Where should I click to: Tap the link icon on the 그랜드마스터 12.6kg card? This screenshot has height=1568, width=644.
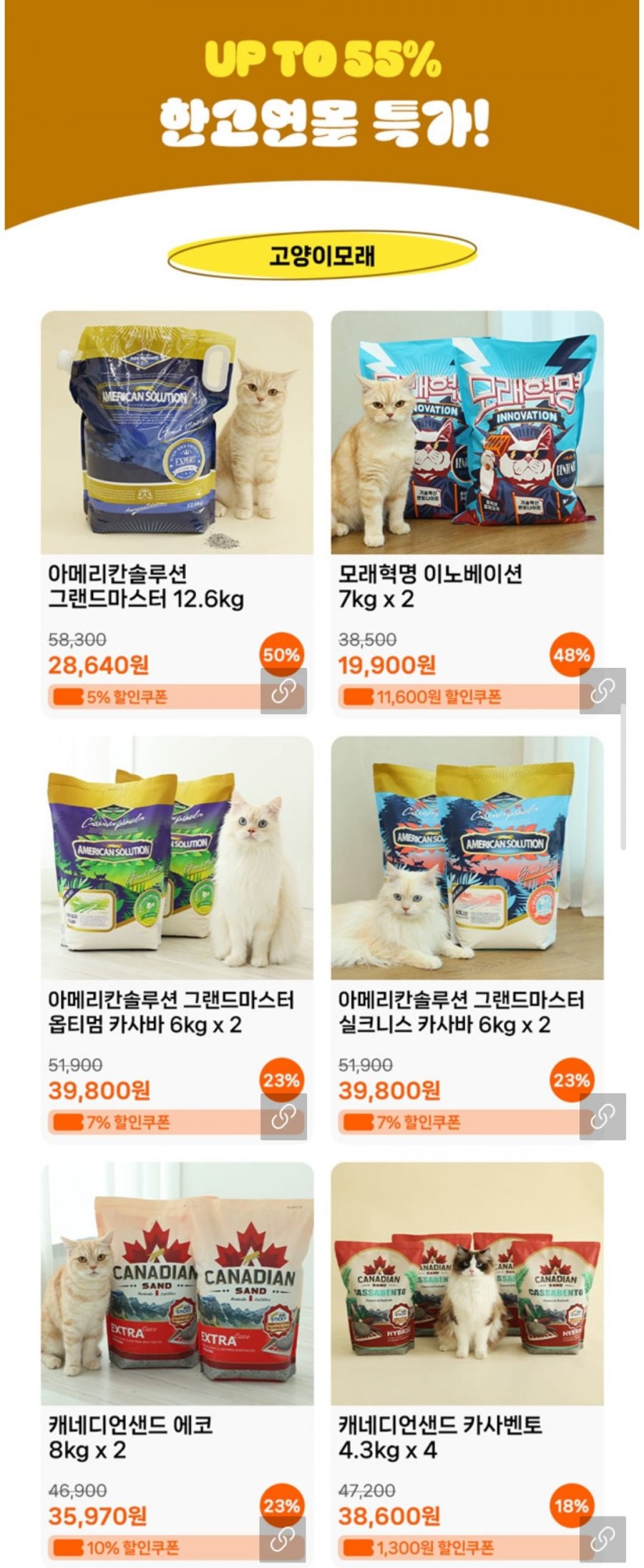point(283,691)
